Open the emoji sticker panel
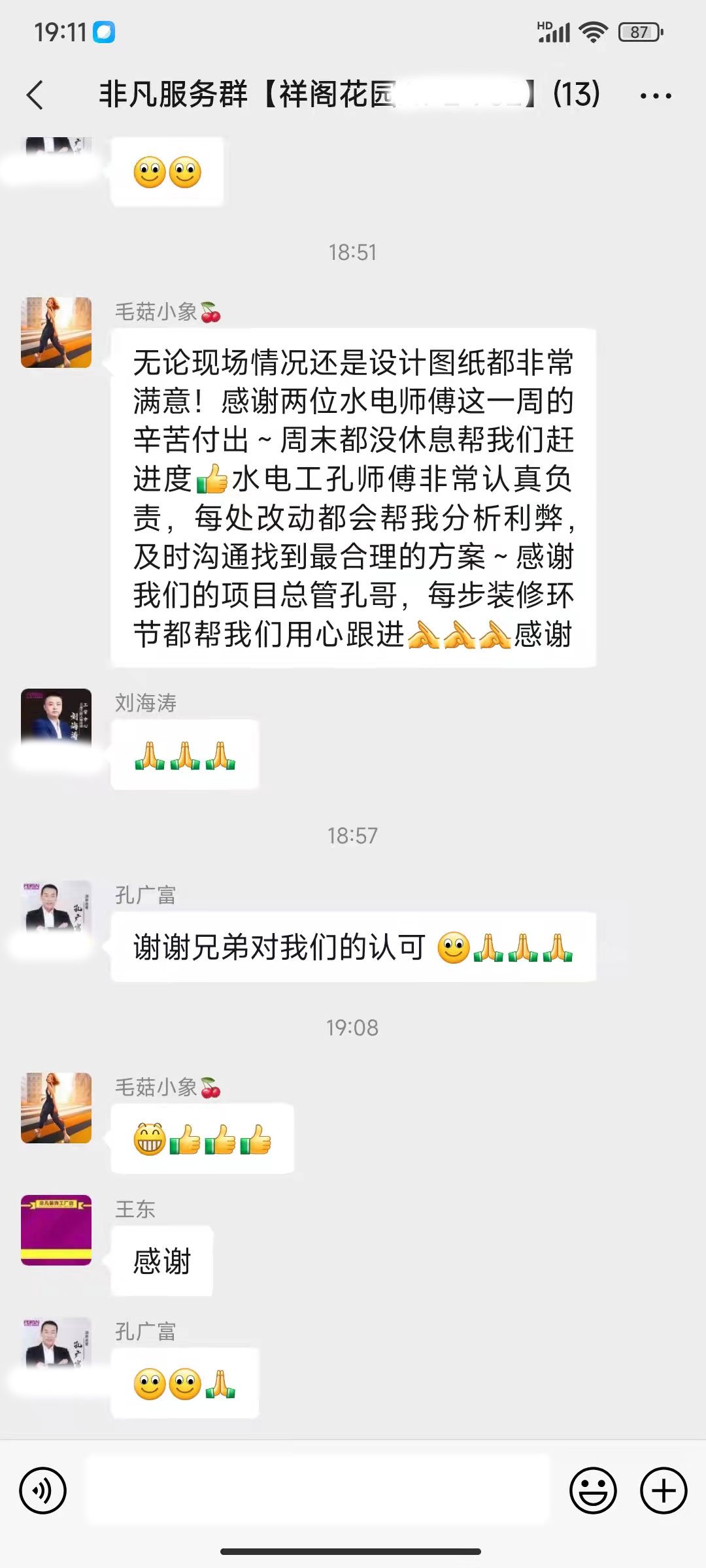Image resolution: width=706 pixels, height=1568 pixels. [x=593, y=1491]
